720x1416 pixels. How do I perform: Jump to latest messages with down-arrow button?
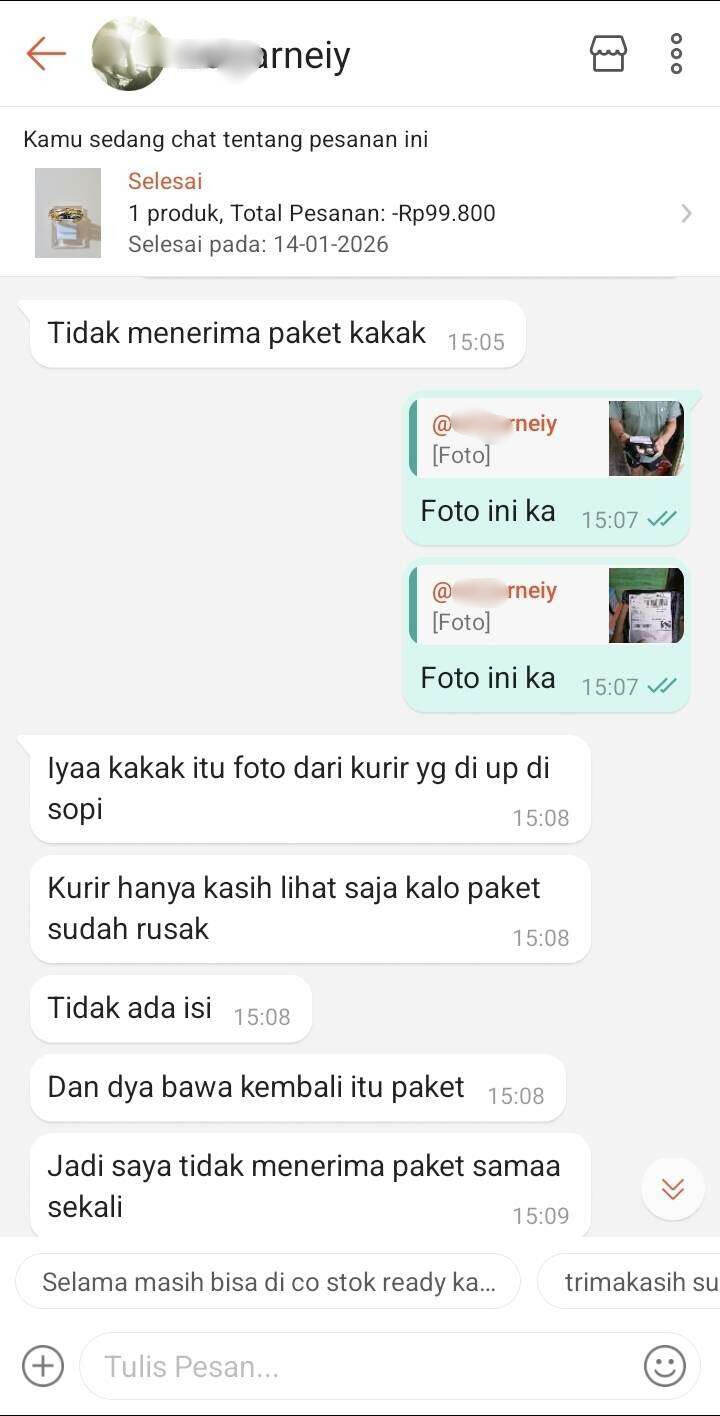point(673,1188)
